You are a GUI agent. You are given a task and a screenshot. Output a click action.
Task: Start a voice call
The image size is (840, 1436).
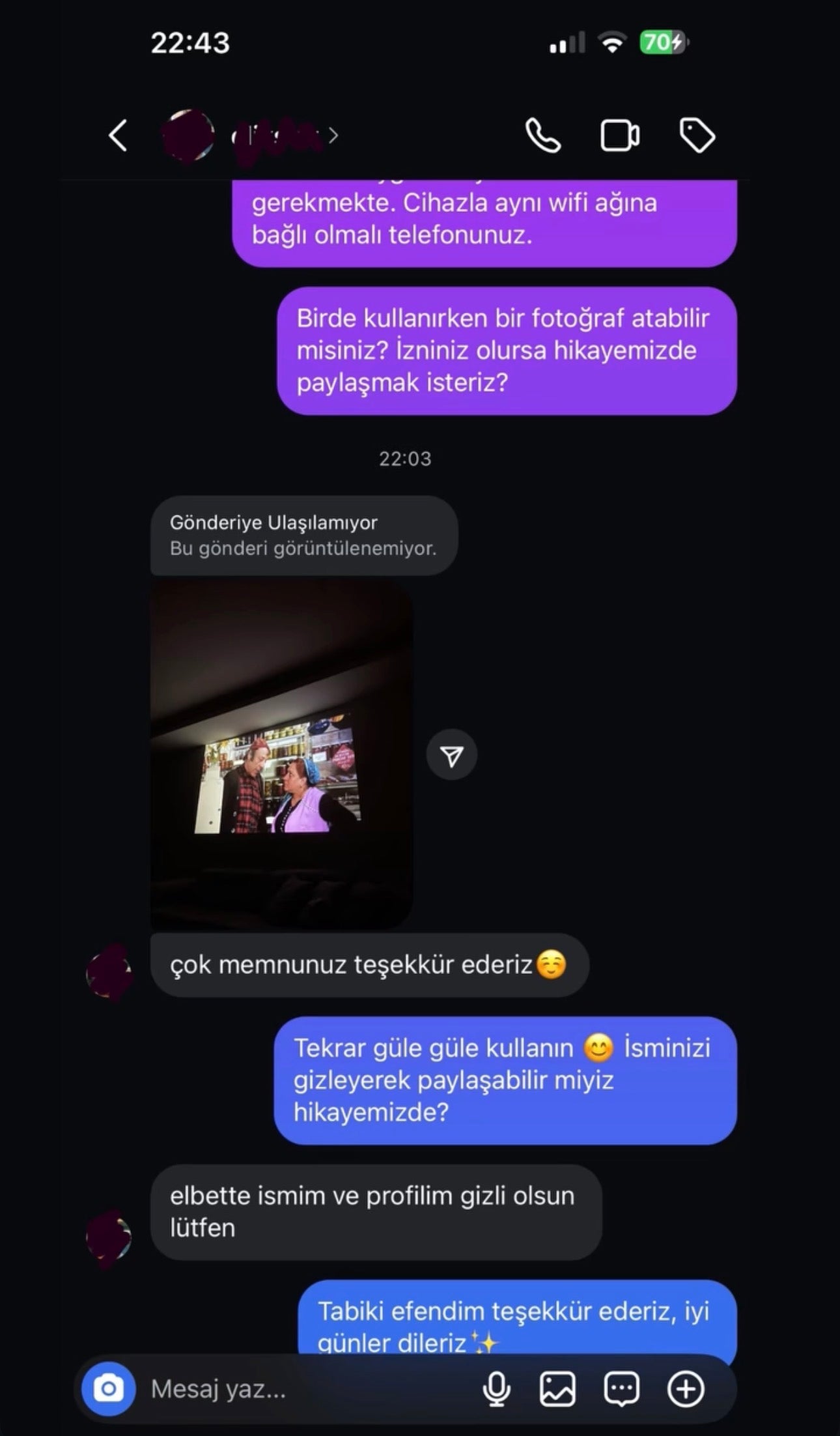542,136
